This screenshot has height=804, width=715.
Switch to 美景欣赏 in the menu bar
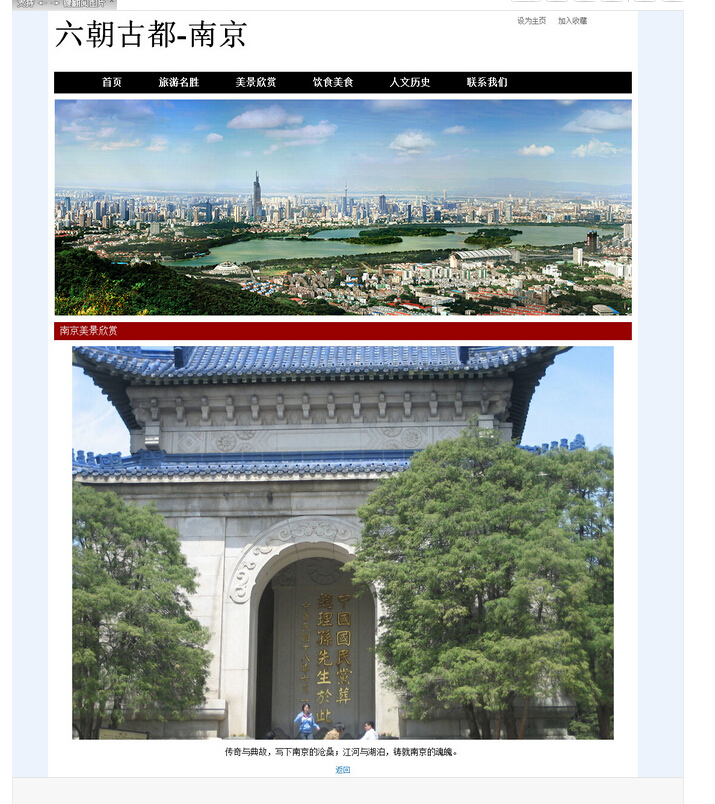click(256, 83)
